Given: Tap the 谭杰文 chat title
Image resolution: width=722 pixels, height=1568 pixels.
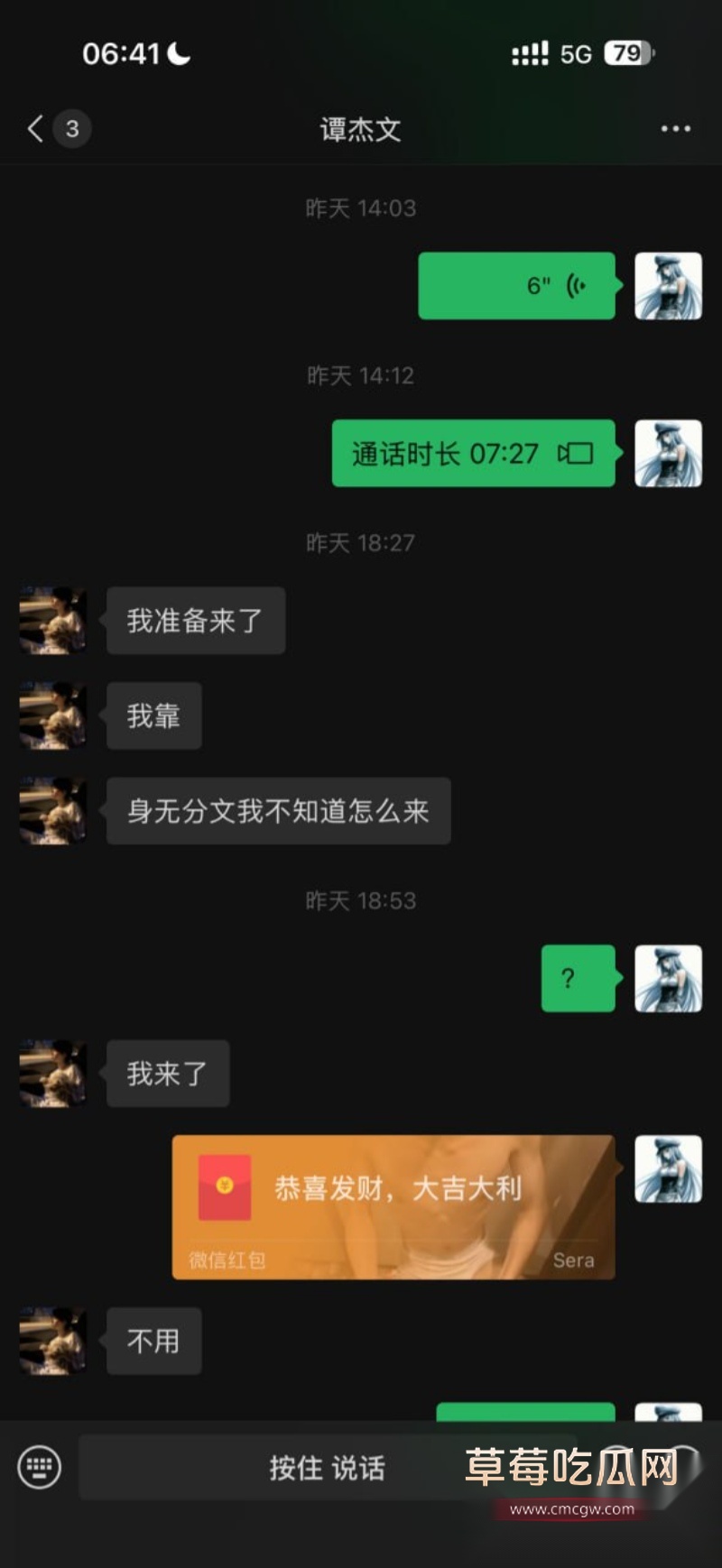Looking at the screenshot, I should pos(360,129).
